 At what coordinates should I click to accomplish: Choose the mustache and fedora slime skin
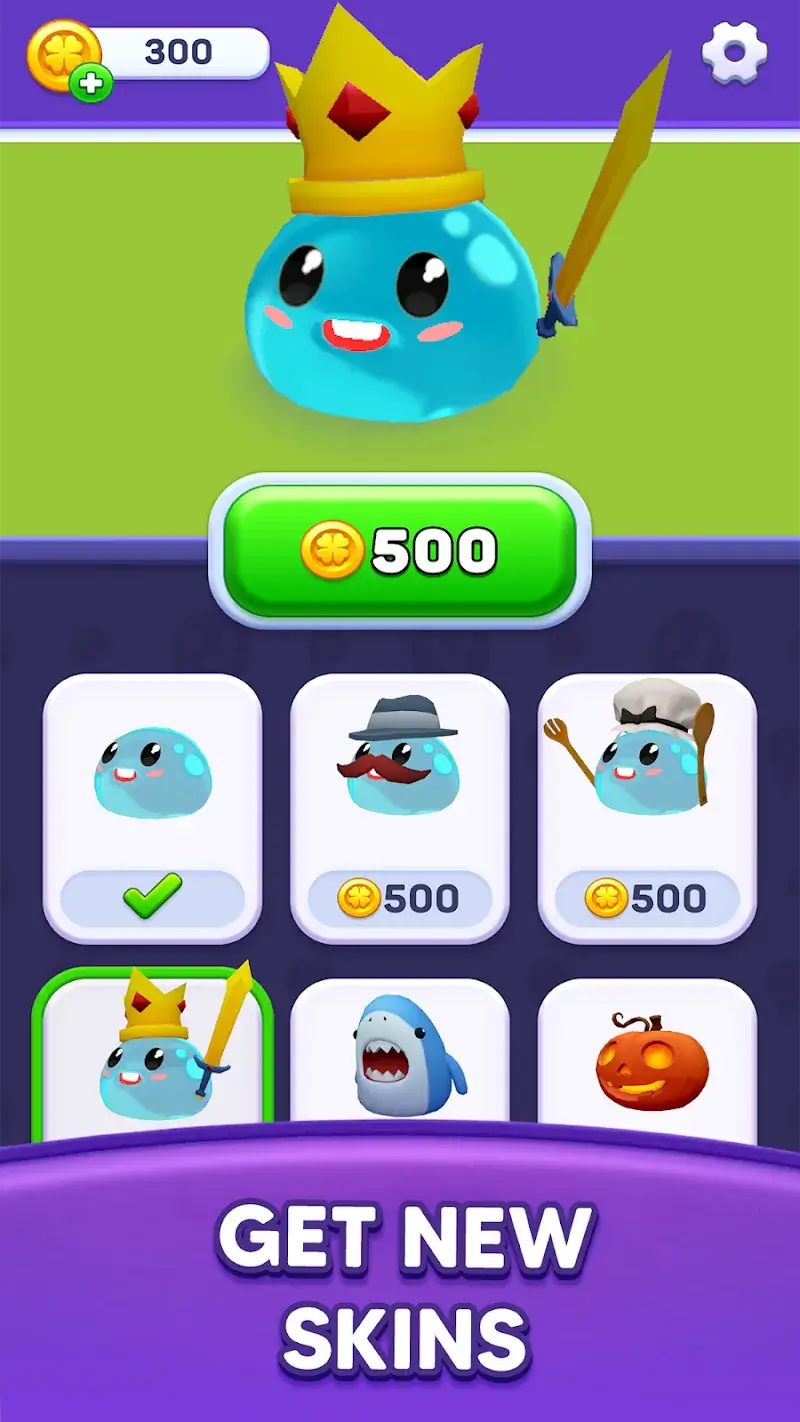tap(400, 806)
